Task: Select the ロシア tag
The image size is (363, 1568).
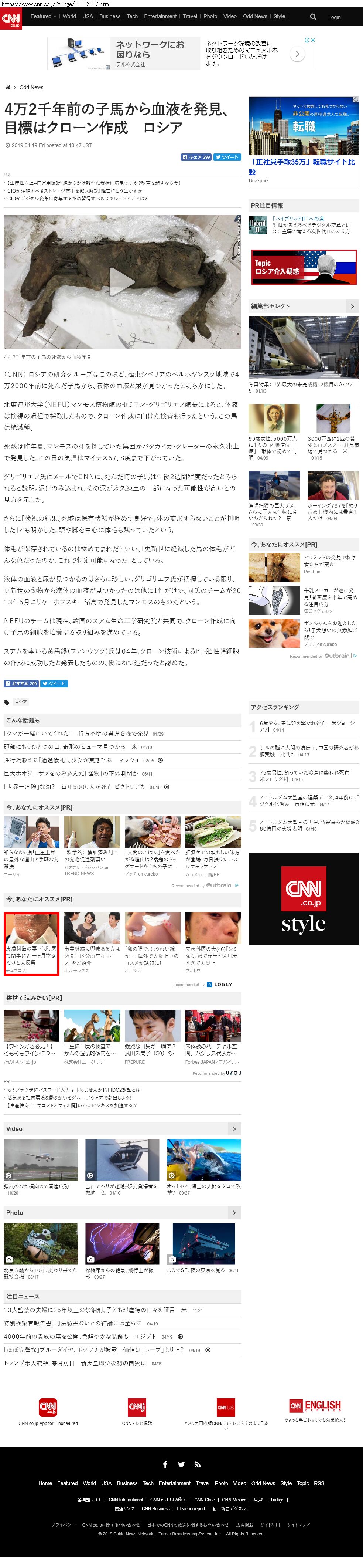Action: coord(21,702)
